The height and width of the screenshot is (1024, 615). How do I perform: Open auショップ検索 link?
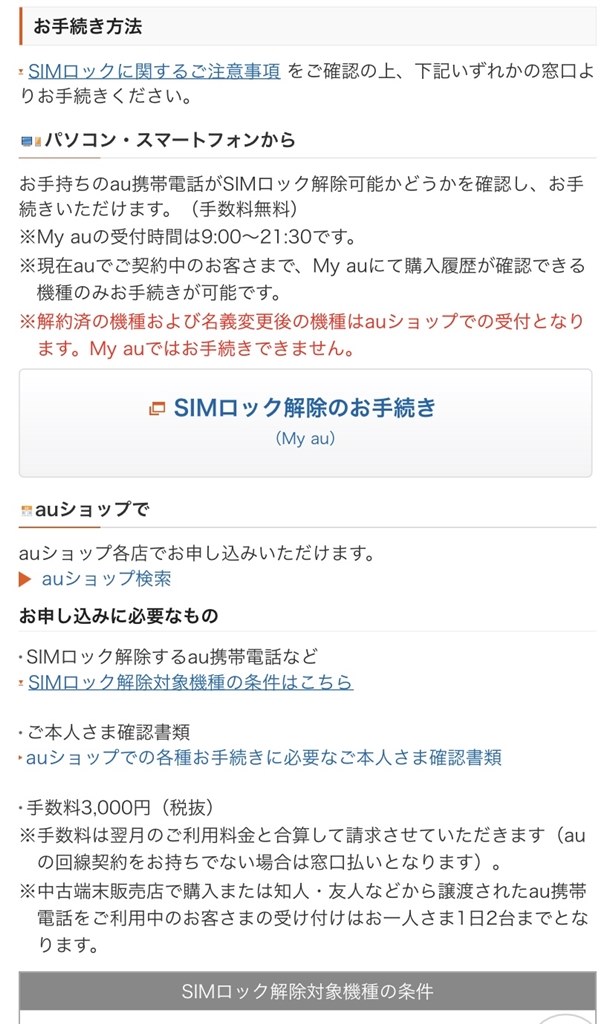click(106, 579)
